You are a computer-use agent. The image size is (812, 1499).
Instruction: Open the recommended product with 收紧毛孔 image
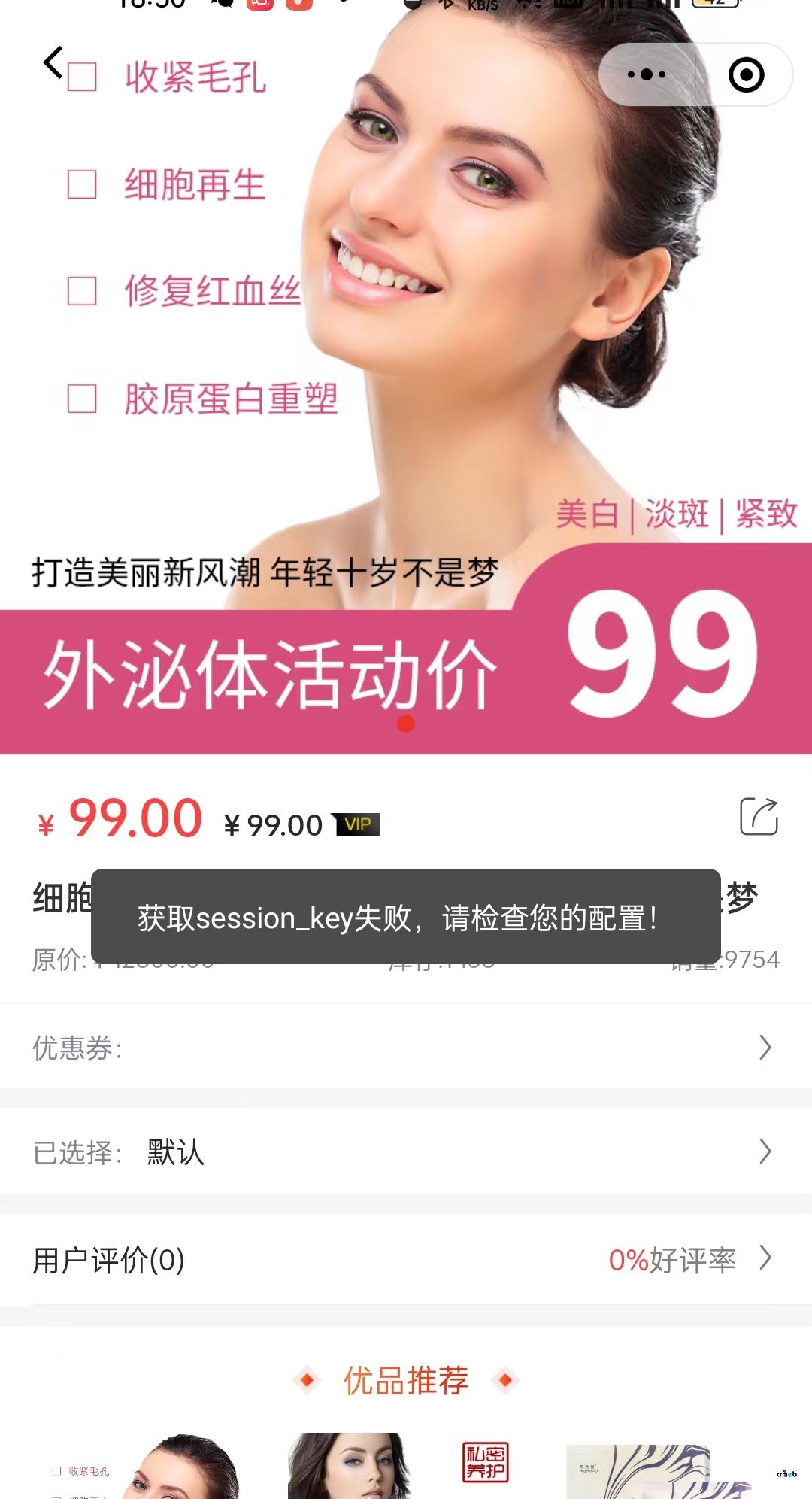tap(143, 1467)
